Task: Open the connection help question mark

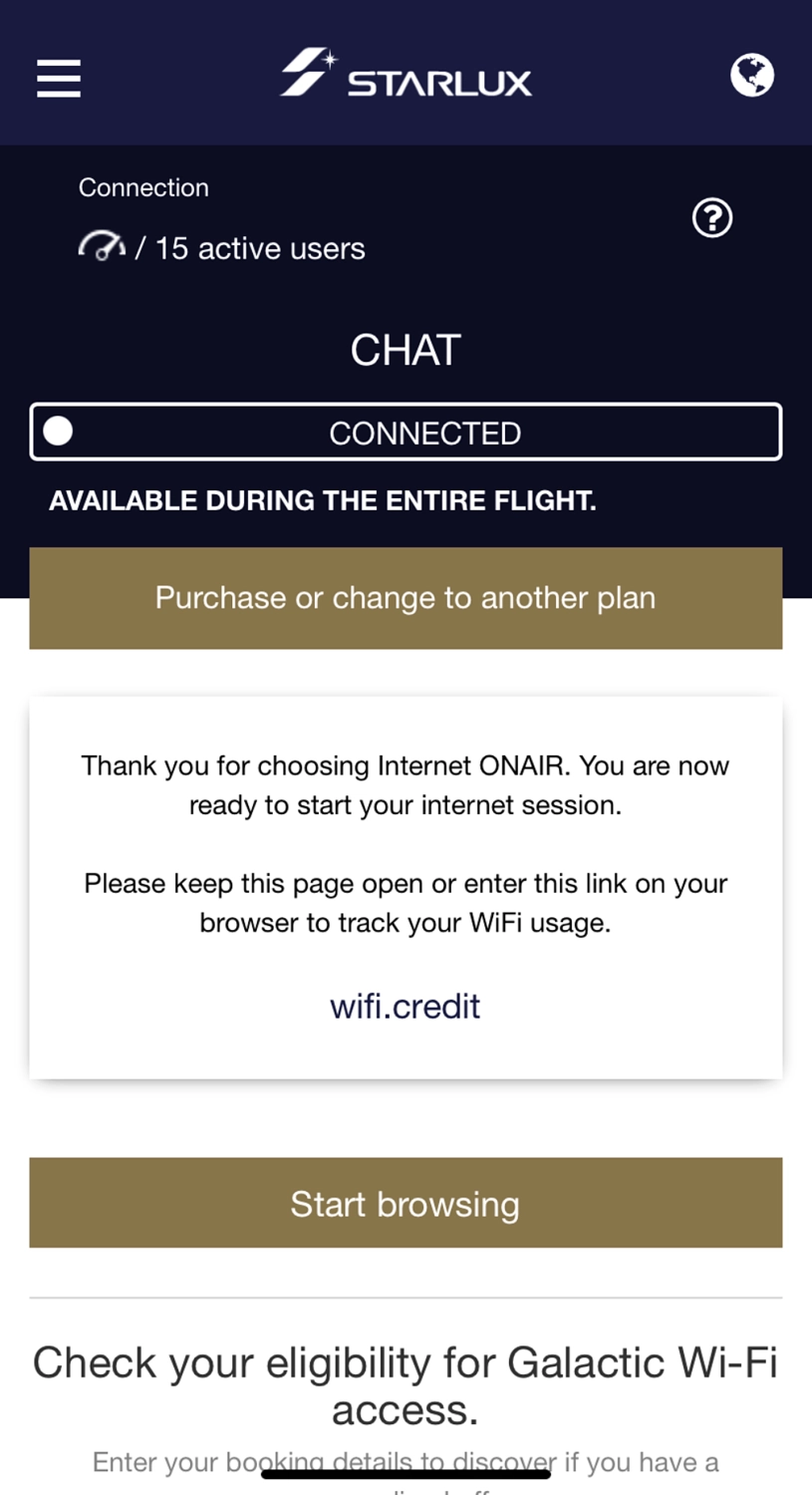Action: 711,217
